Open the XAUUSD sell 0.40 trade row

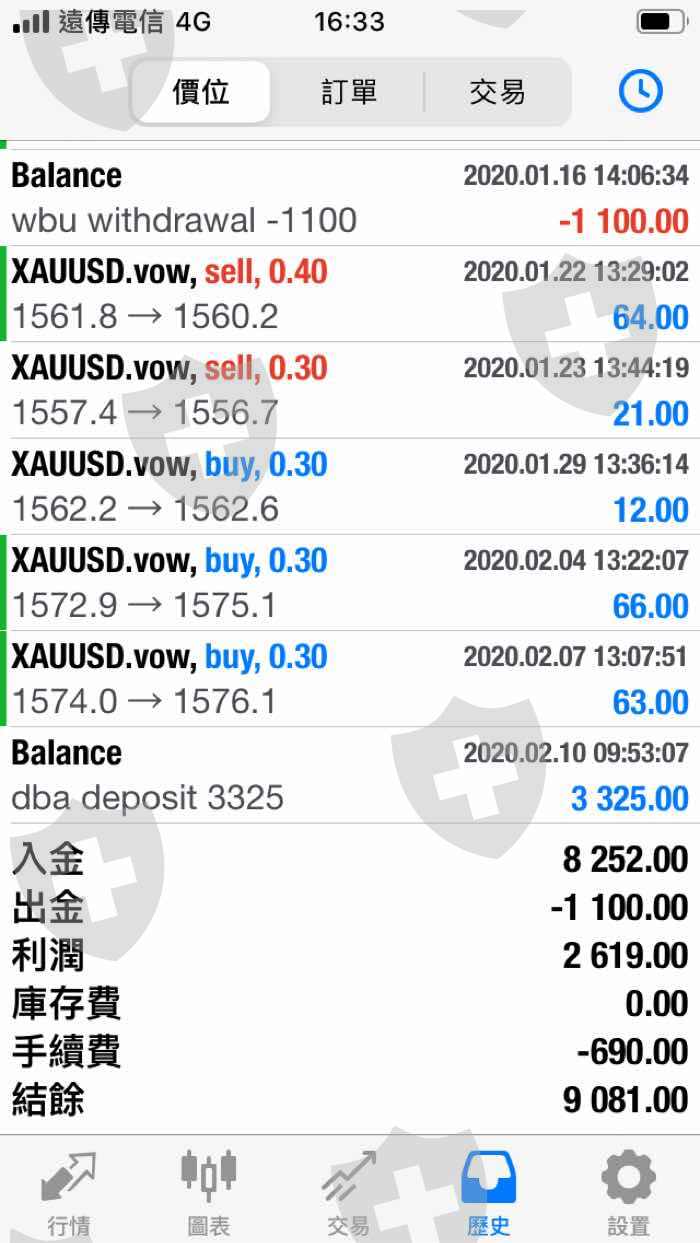350,294
